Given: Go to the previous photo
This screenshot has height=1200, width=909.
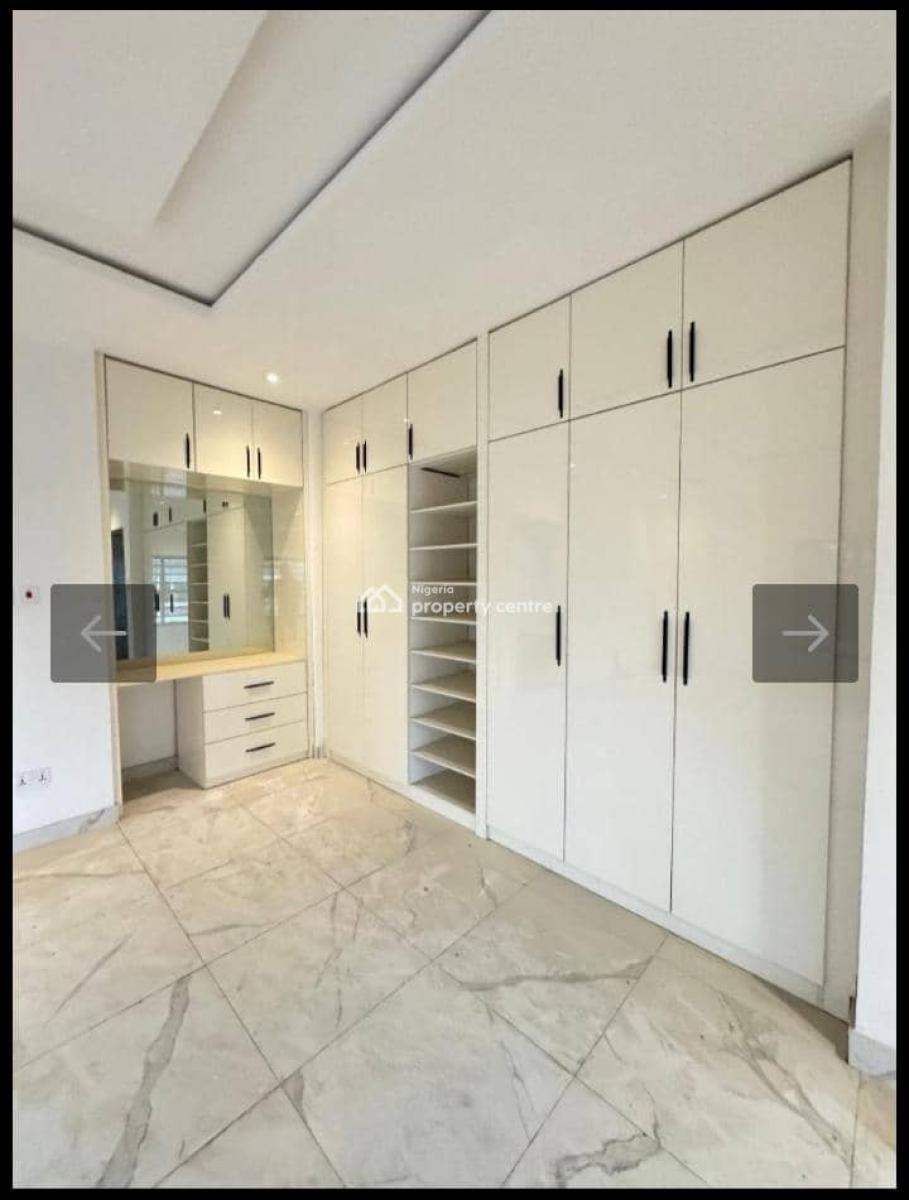Looking at the screenshot, I should point(103,633).
